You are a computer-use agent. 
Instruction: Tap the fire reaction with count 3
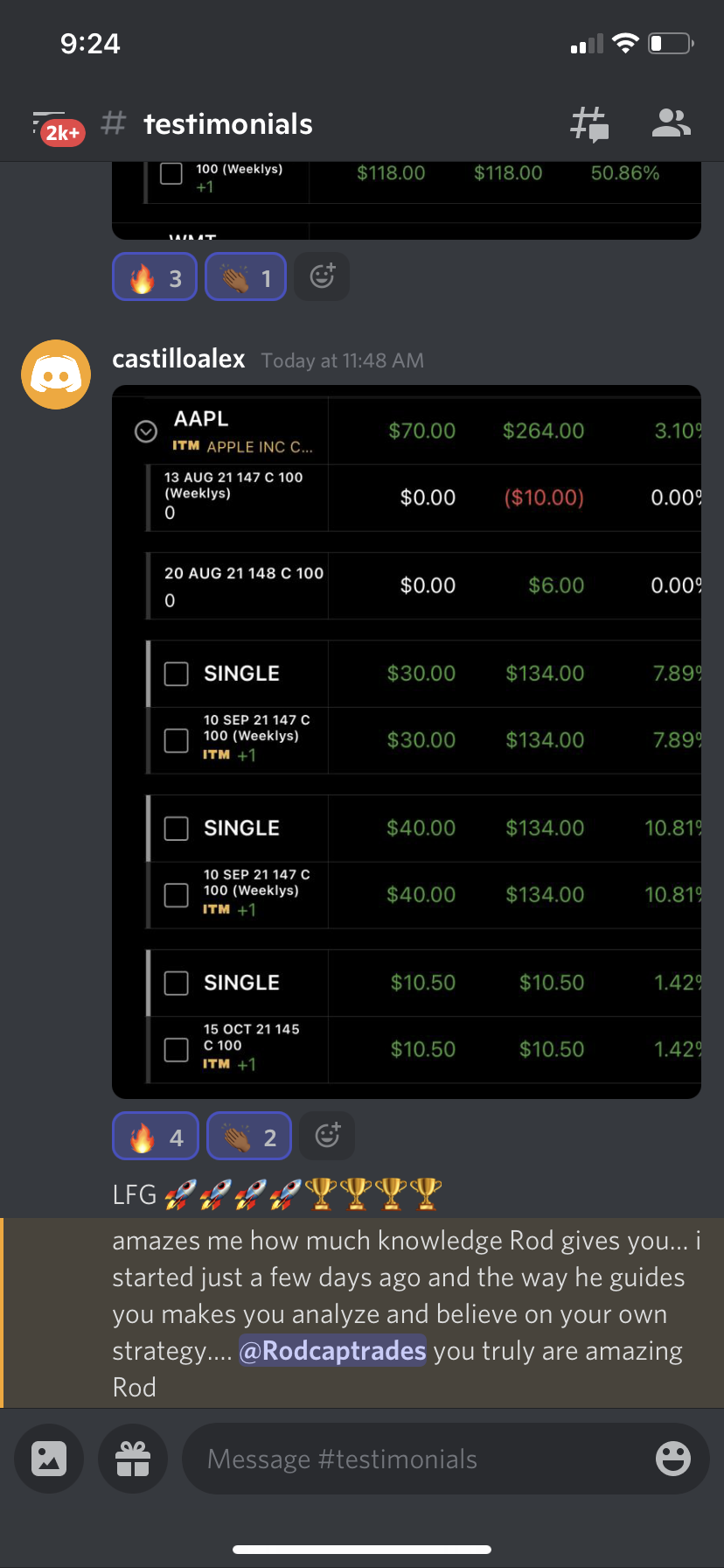(x=155, y=277)
